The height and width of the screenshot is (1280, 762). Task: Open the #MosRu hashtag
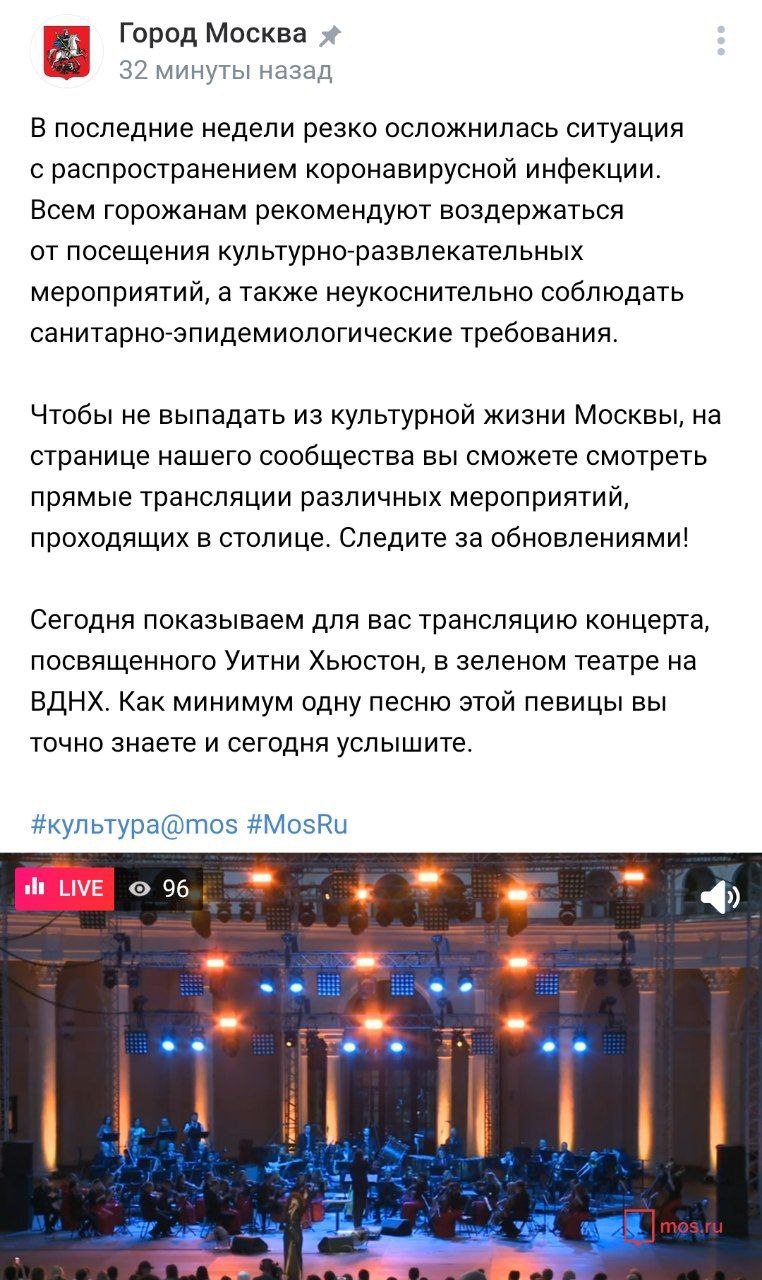tap(297, 825)
